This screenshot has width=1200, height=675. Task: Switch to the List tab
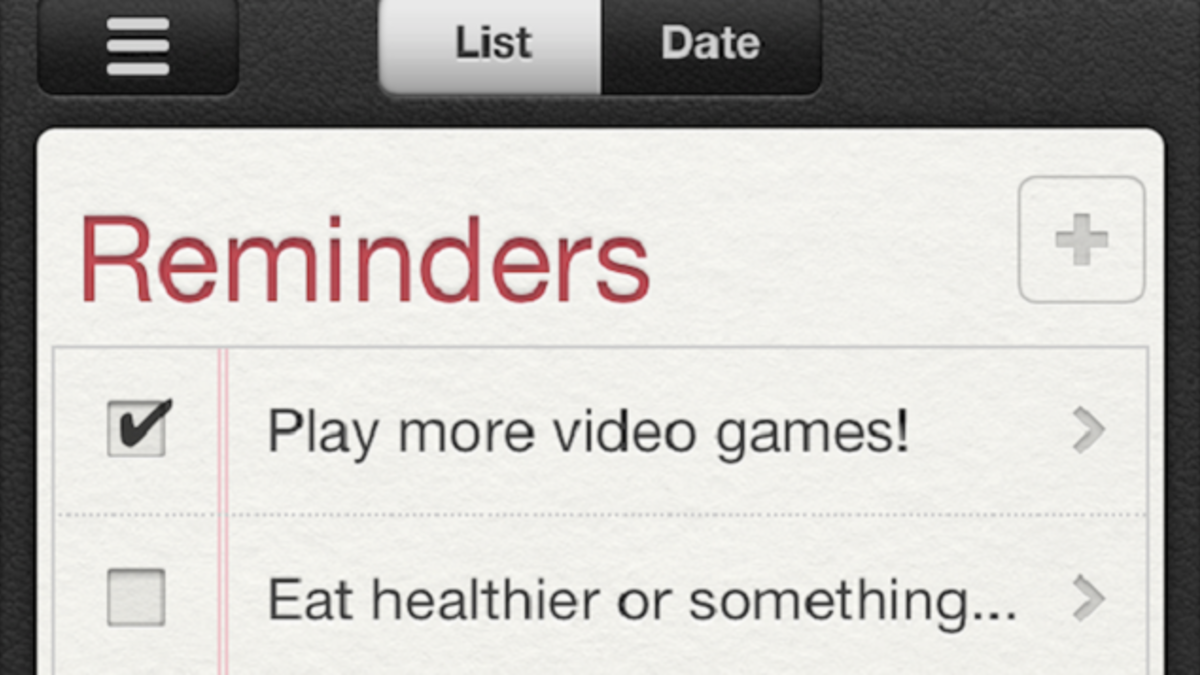click(x=492, y=44)
